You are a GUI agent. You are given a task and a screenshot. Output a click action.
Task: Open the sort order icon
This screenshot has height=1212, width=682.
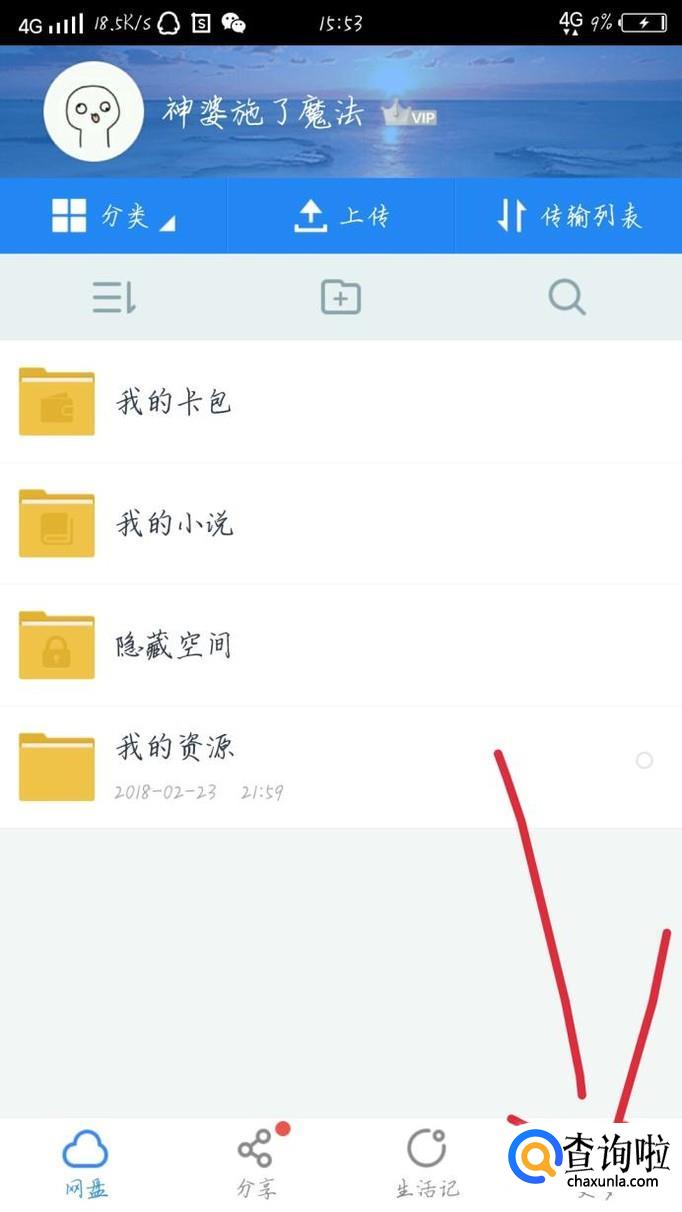pos(114,297)
